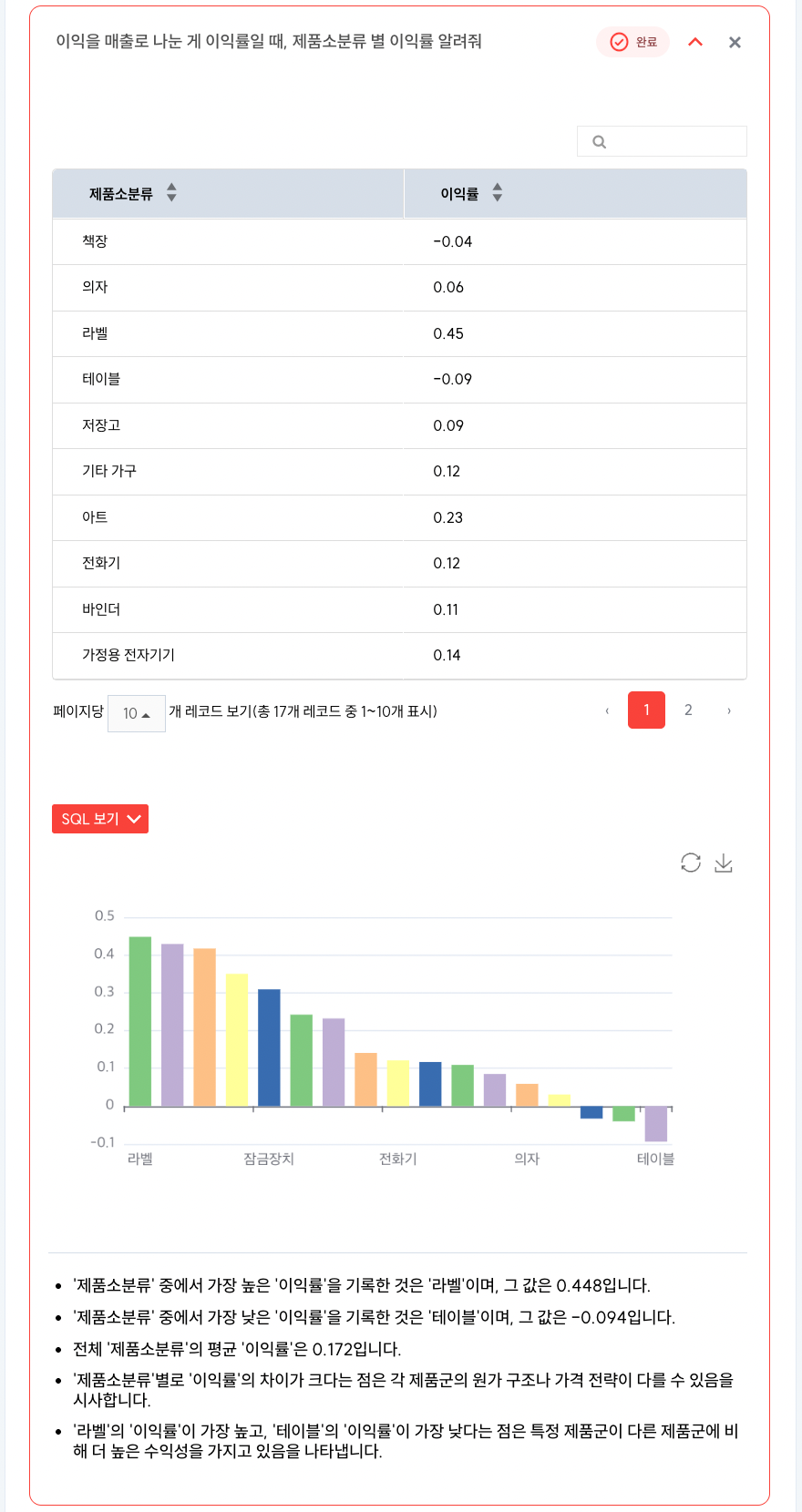Viewport: 802px width, 1512px height.
Task: Go to the next table page arrow
Action: tap(729, 710)
